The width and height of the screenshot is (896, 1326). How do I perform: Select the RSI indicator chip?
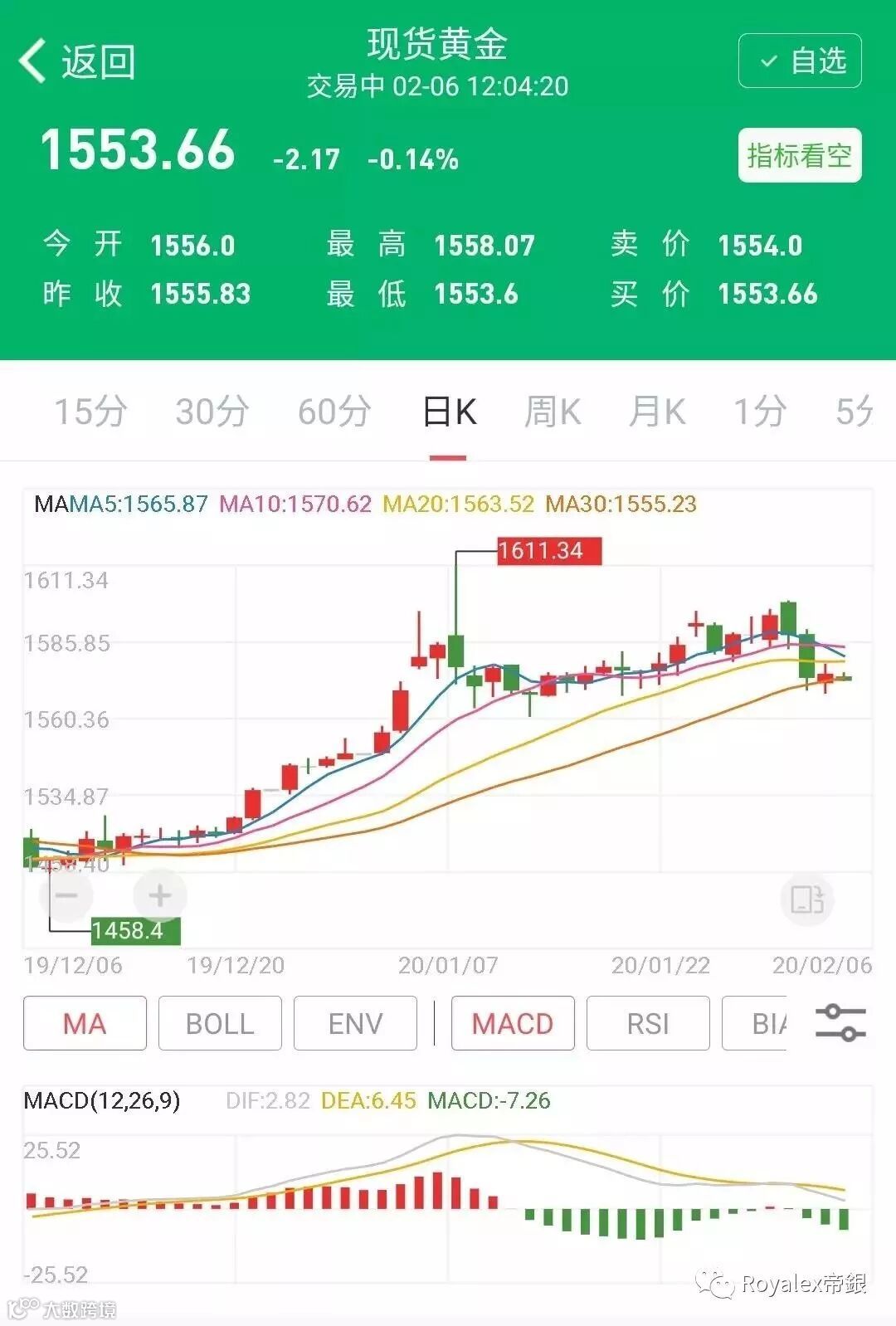(648, 1023)
